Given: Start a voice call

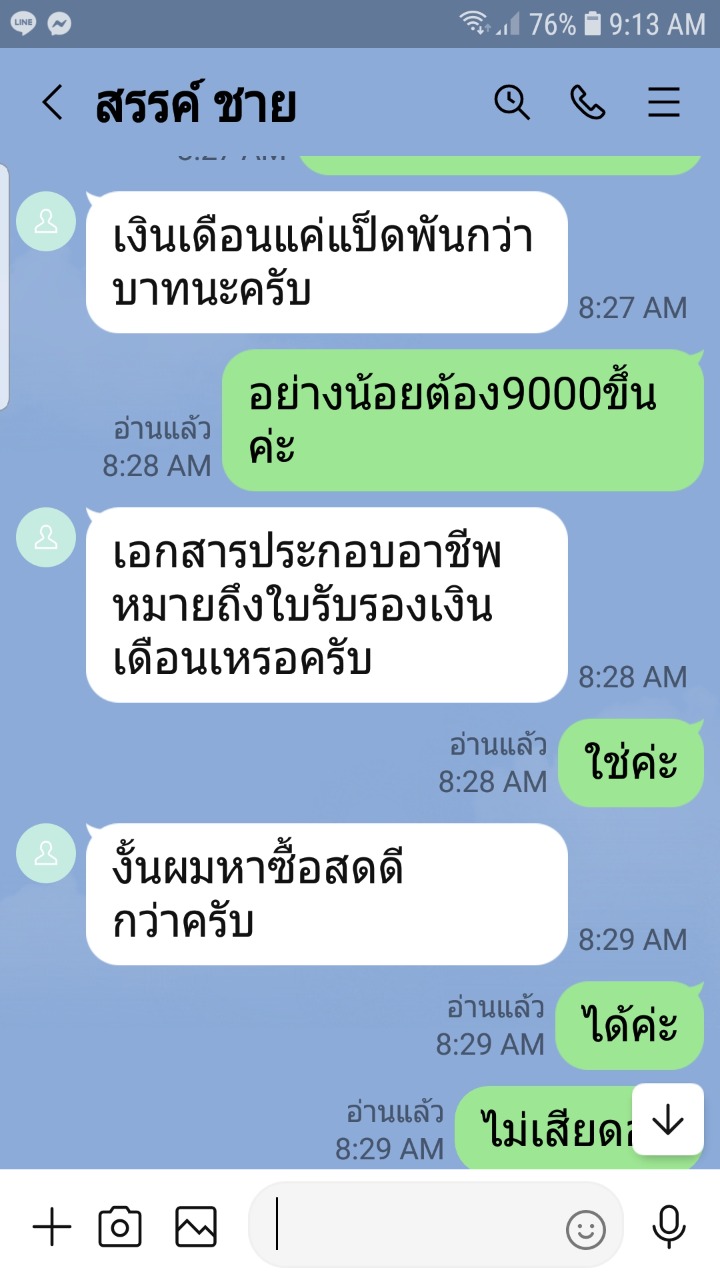Looking at the screenshot, I should (x=588, y=102).
